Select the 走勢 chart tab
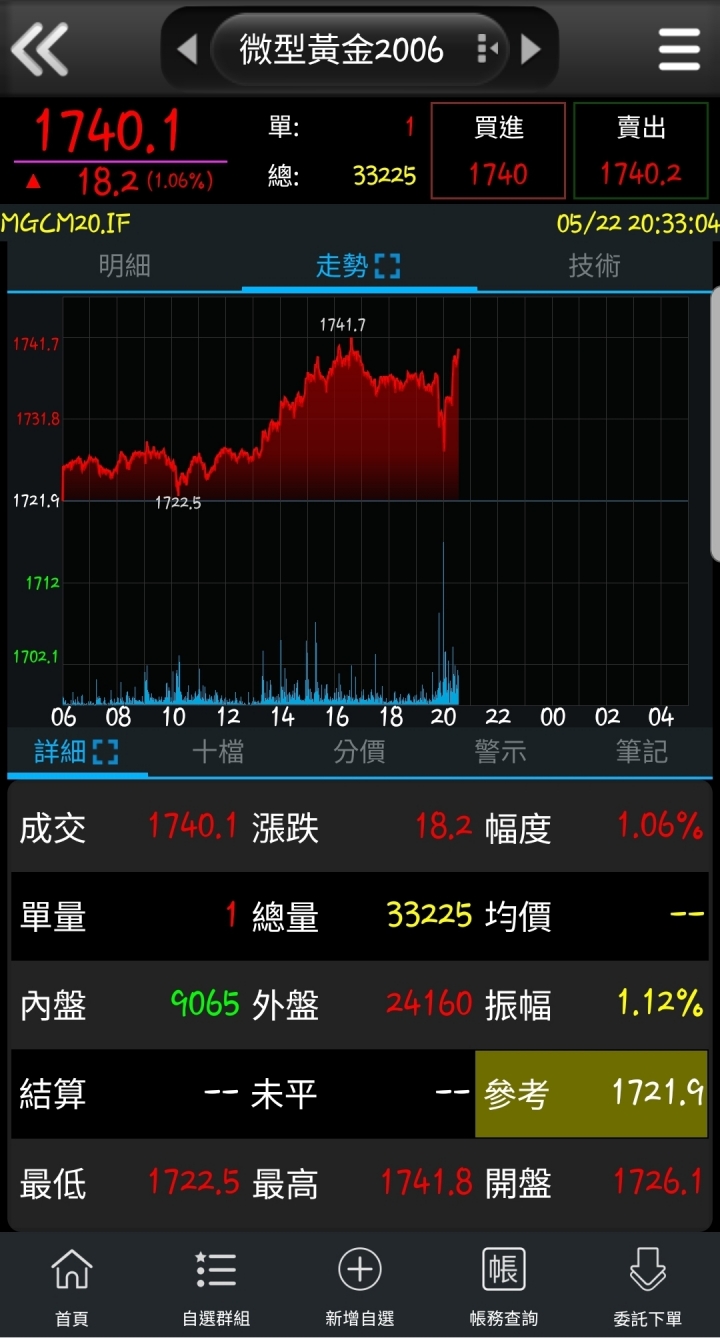The width and height of the screenshot is (720, 1338). coord(359,266)
